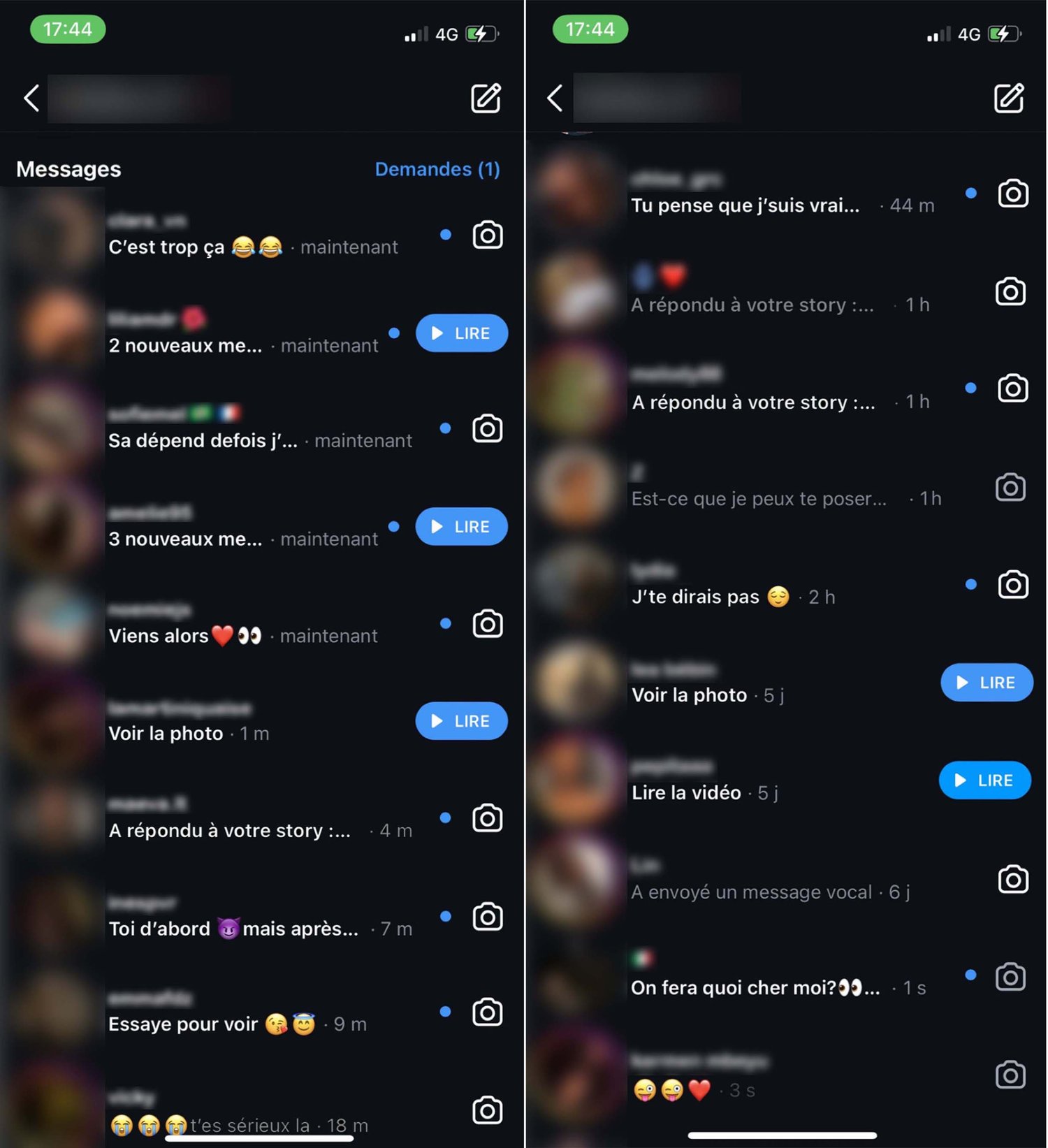The height and width of the screenshot is (1148, 1048).
Task: Tap LIRE beside "Voir la photo · 5 j"
Action: [986, 683]
